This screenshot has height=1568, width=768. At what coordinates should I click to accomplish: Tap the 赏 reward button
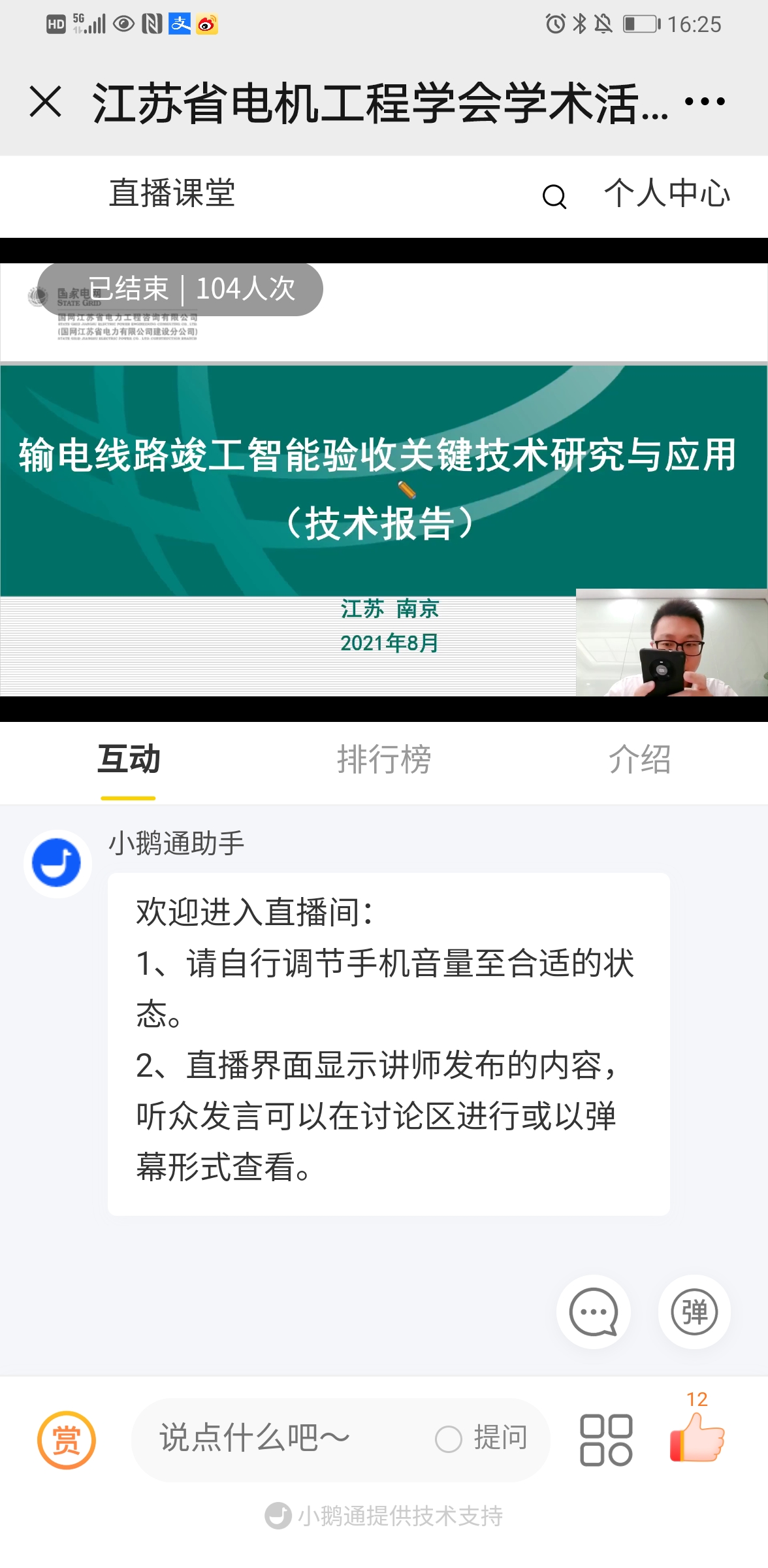pos(67,1440)
